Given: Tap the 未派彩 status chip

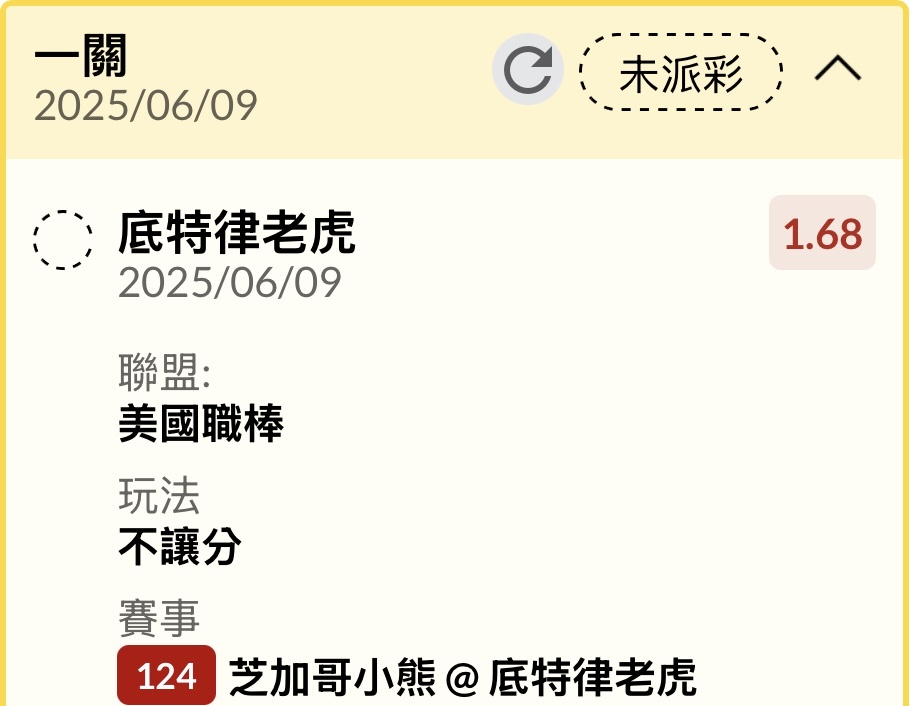Looking at the screenshot, I should 681,73.
